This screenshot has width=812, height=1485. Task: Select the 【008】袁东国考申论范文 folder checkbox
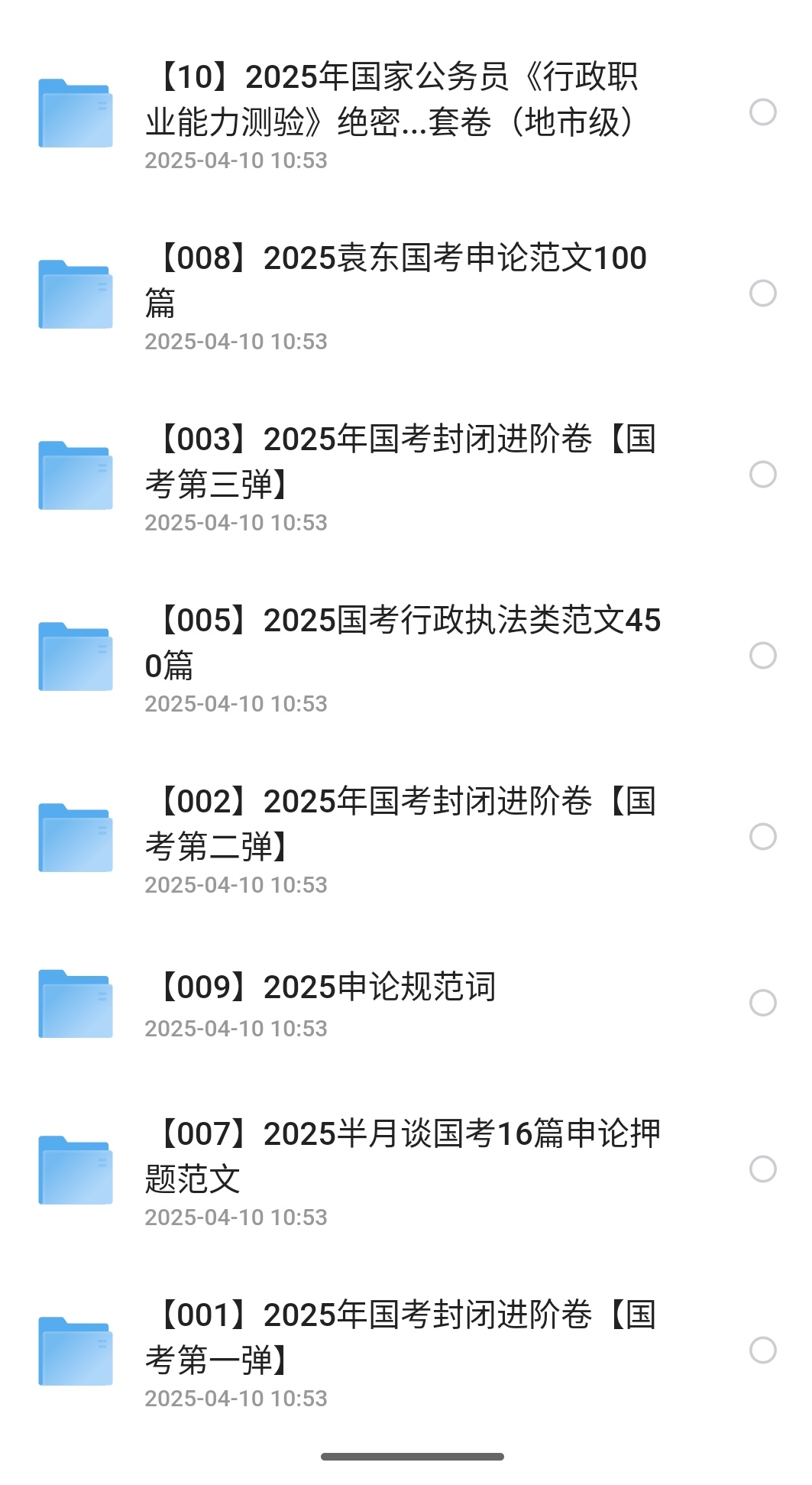click(x=762, y=293)
